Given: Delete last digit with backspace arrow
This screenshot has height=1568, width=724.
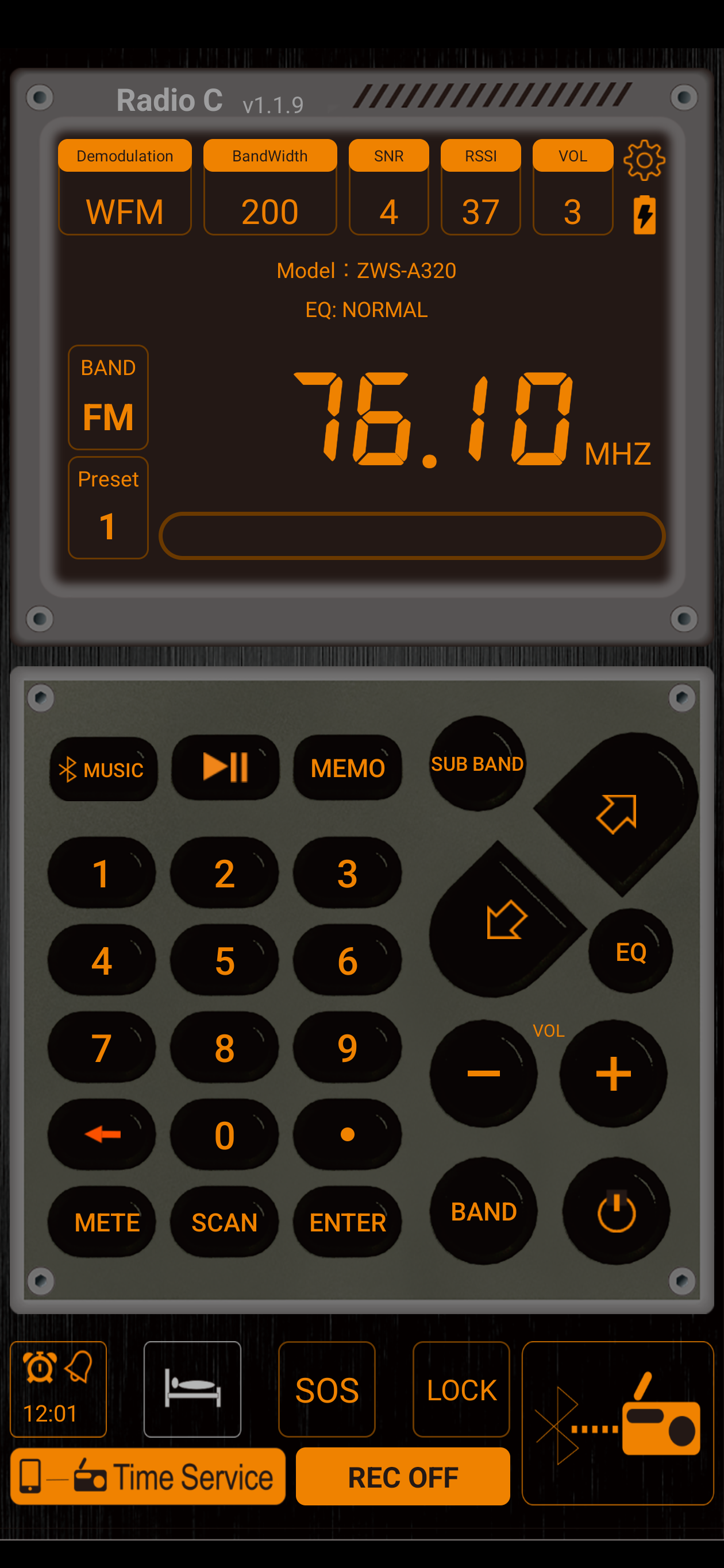Looking at the screenshot, I should coord(102,1134).
